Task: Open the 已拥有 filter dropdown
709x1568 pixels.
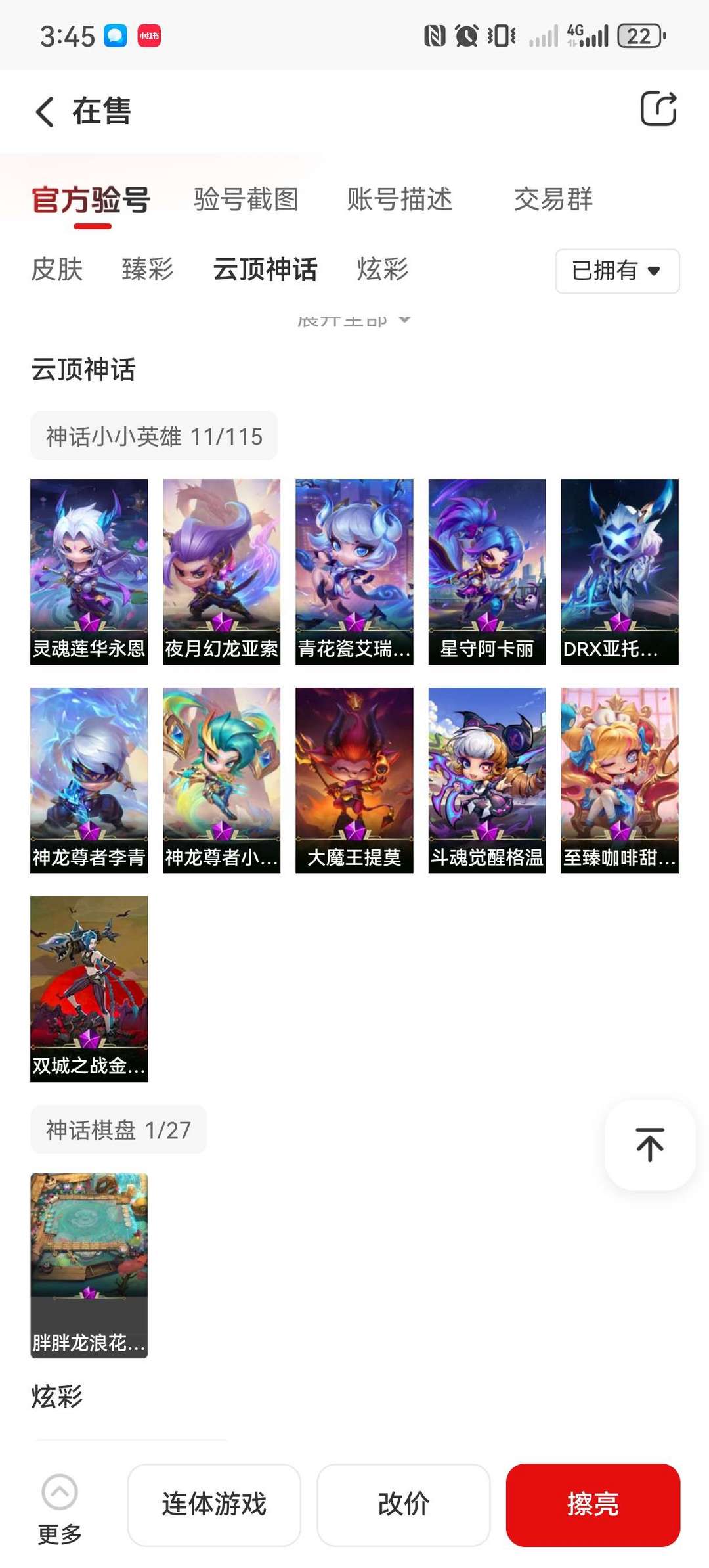Action: point(614,271)
